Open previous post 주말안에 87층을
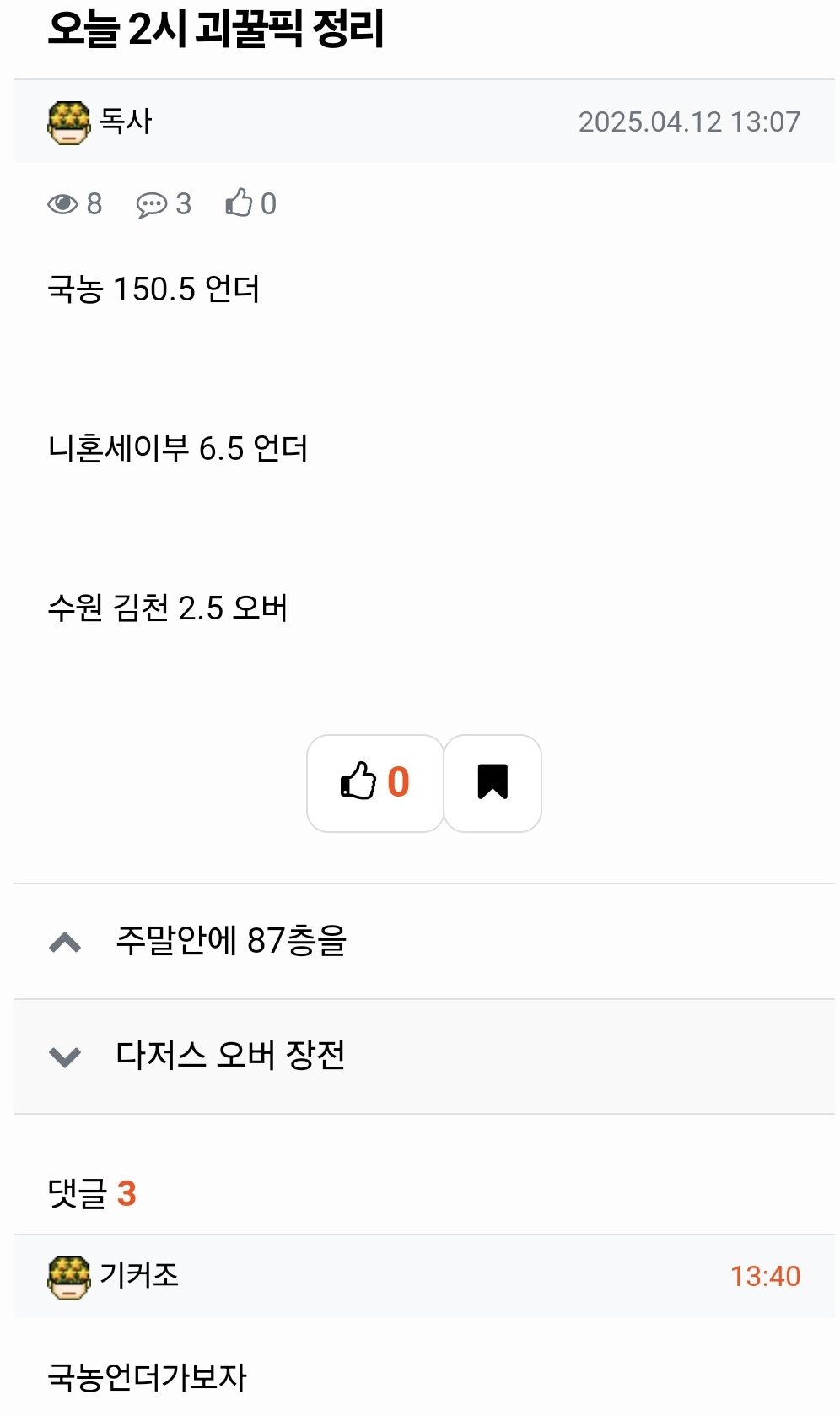 coord(231,941)
